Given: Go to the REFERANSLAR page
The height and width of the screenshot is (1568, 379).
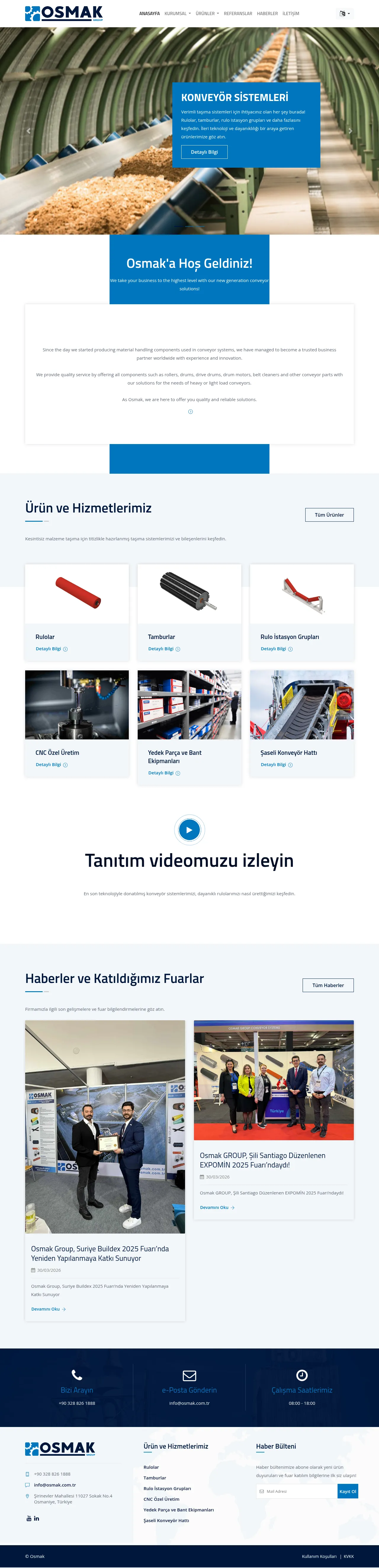Looking at the screenshot, I should (238, 13).
